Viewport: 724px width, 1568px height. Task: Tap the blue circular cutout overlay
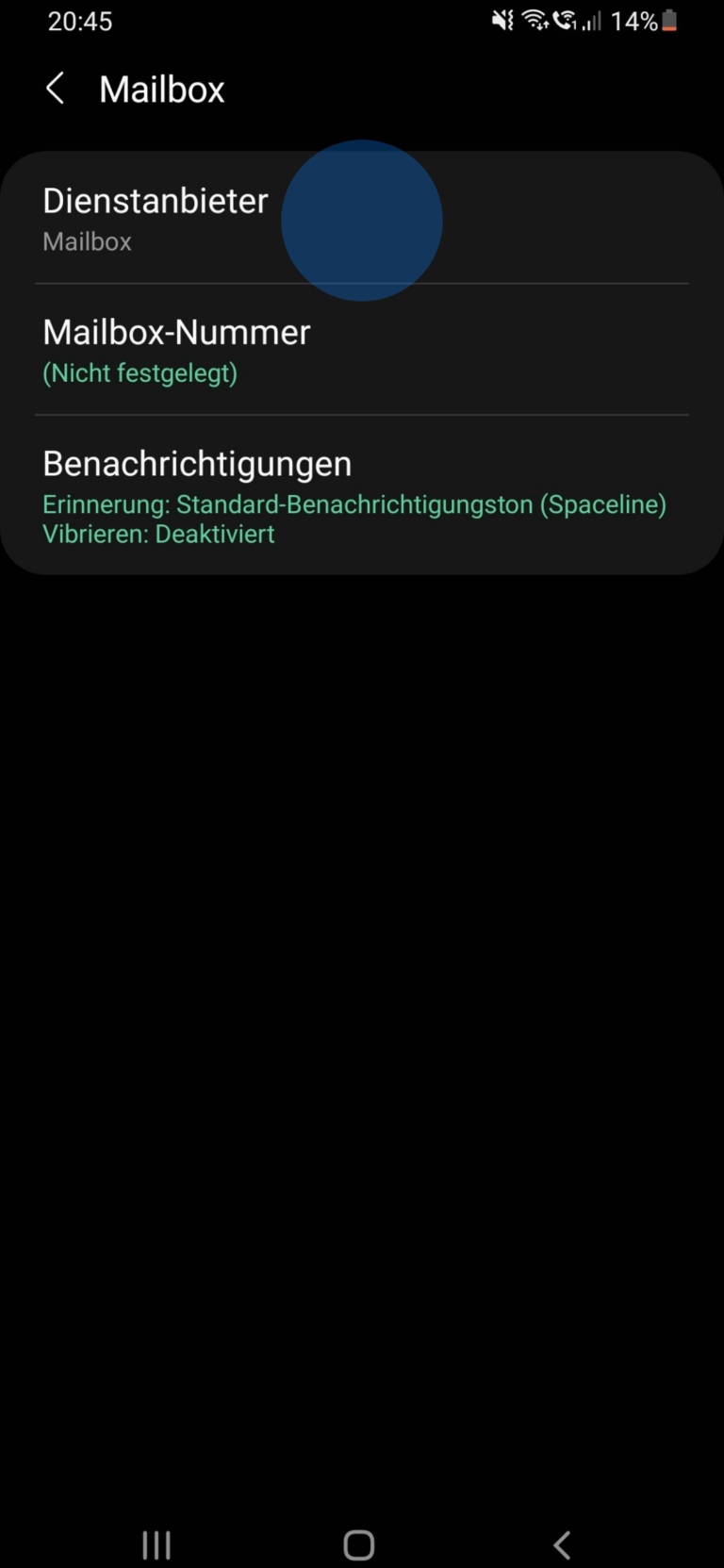pyautogui.click(x=361, y=220)
